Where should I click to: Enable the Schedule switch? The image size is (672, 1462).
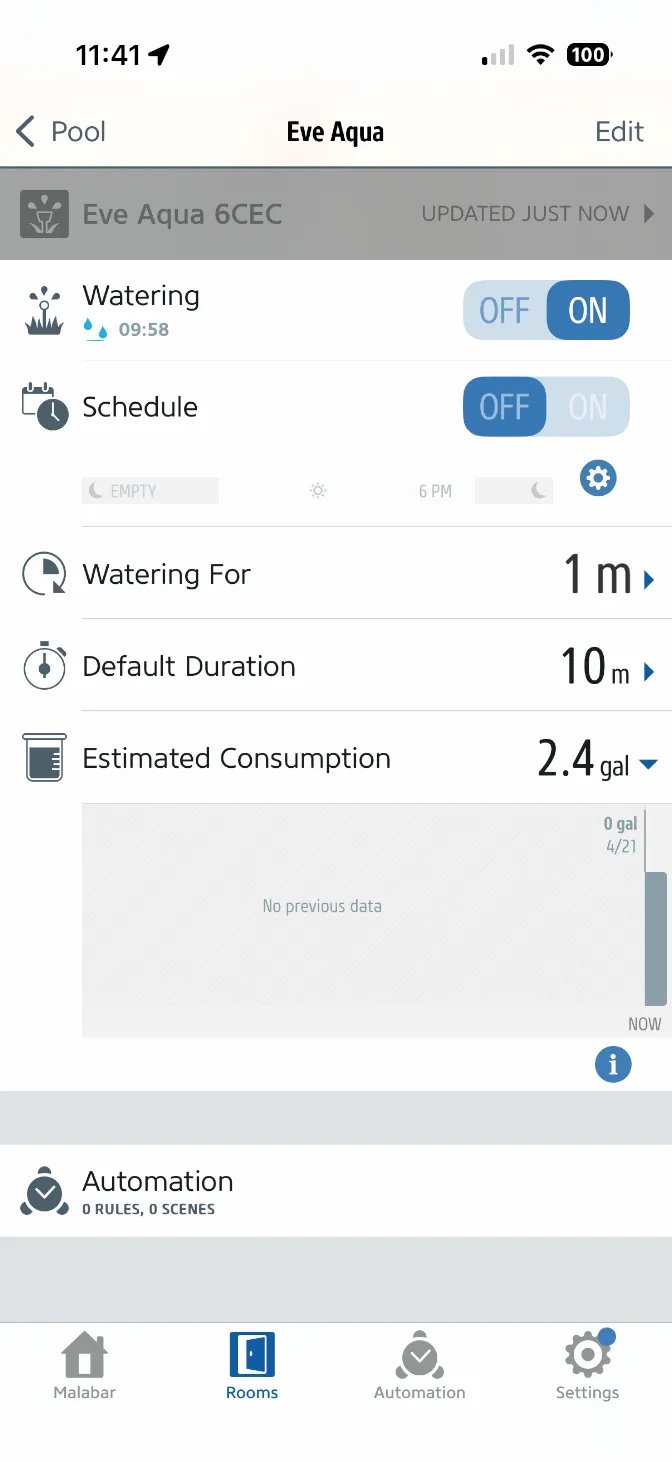(x=587, y=407)
